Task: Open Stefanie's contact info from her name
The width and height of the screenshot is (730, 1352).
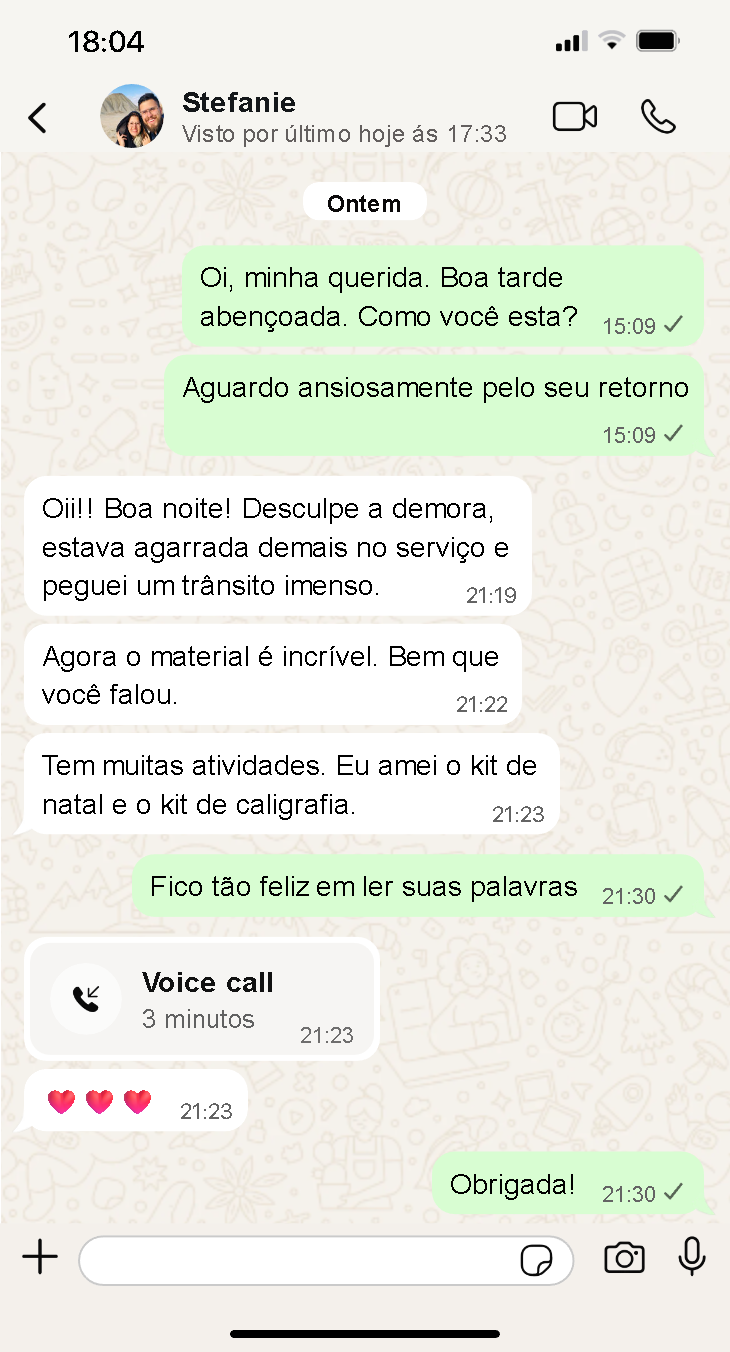Action: click(x=239, y=103)
